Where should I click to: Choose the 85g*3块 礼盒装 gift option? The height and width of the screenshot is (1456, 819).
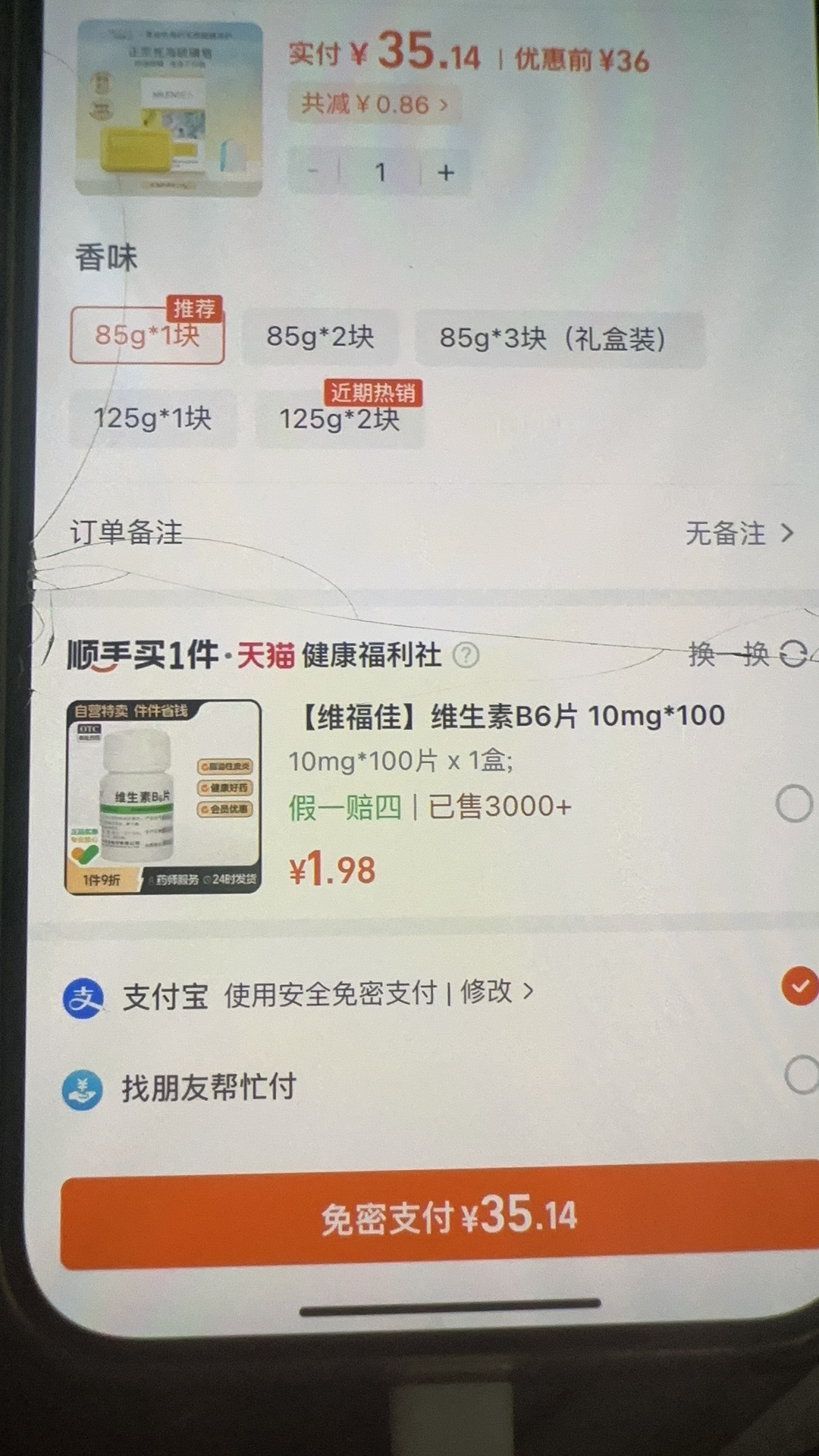coord(560,340)
